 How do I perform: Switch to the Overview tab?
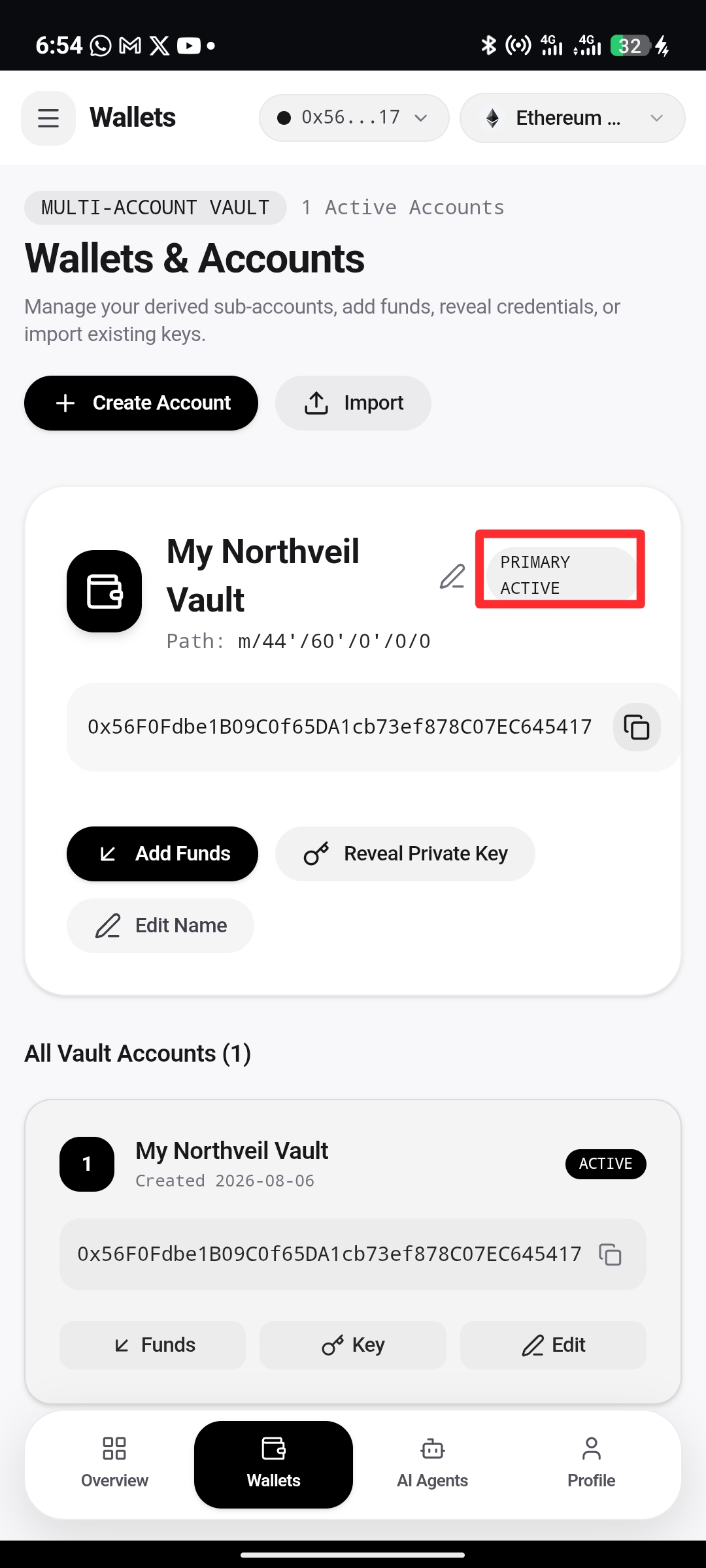click(x=114, y=1463)
